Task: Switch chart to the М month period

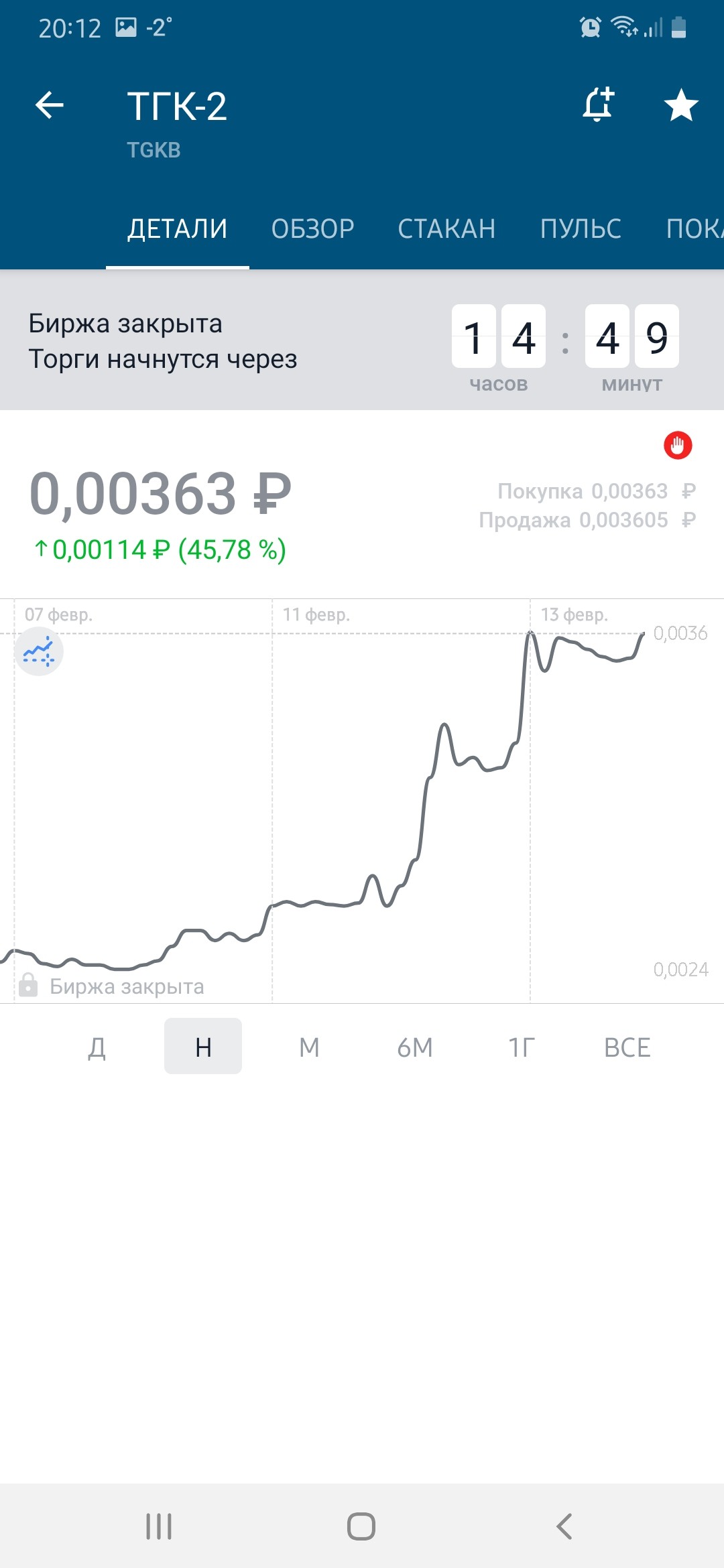Action: tap(309, 1047)
